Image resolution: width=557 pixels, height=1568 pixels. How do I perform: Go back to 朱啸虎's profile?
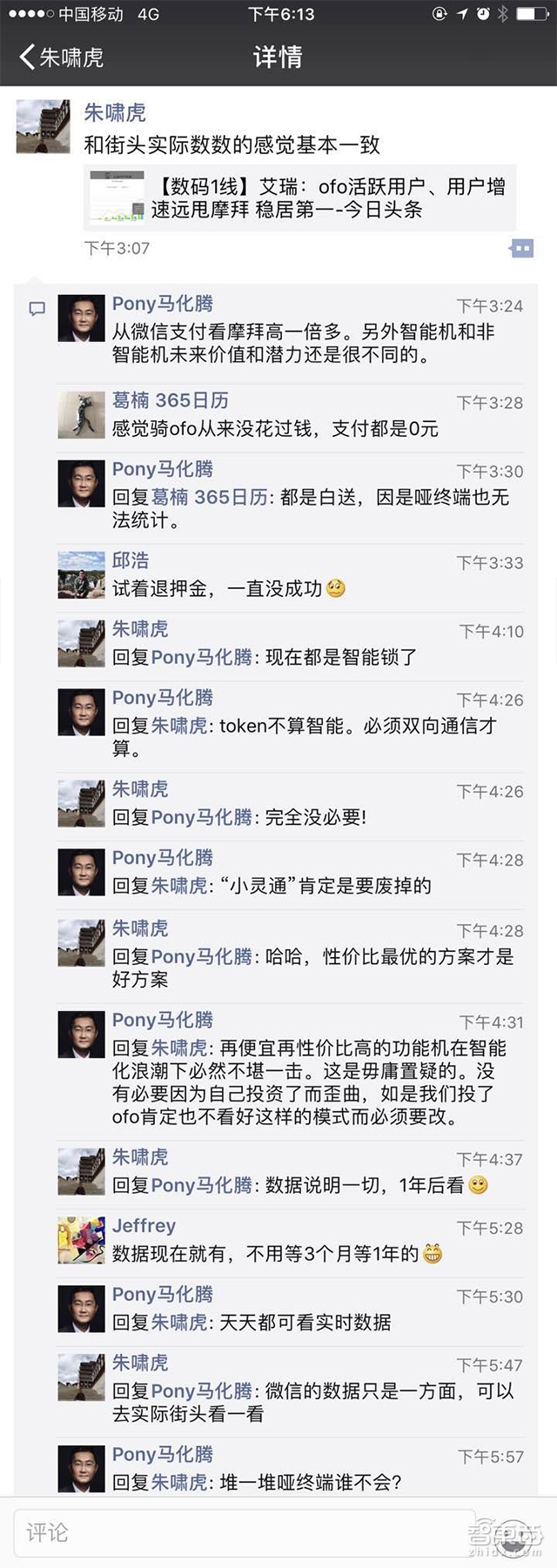pyautogui.click(x=61, y=57)
